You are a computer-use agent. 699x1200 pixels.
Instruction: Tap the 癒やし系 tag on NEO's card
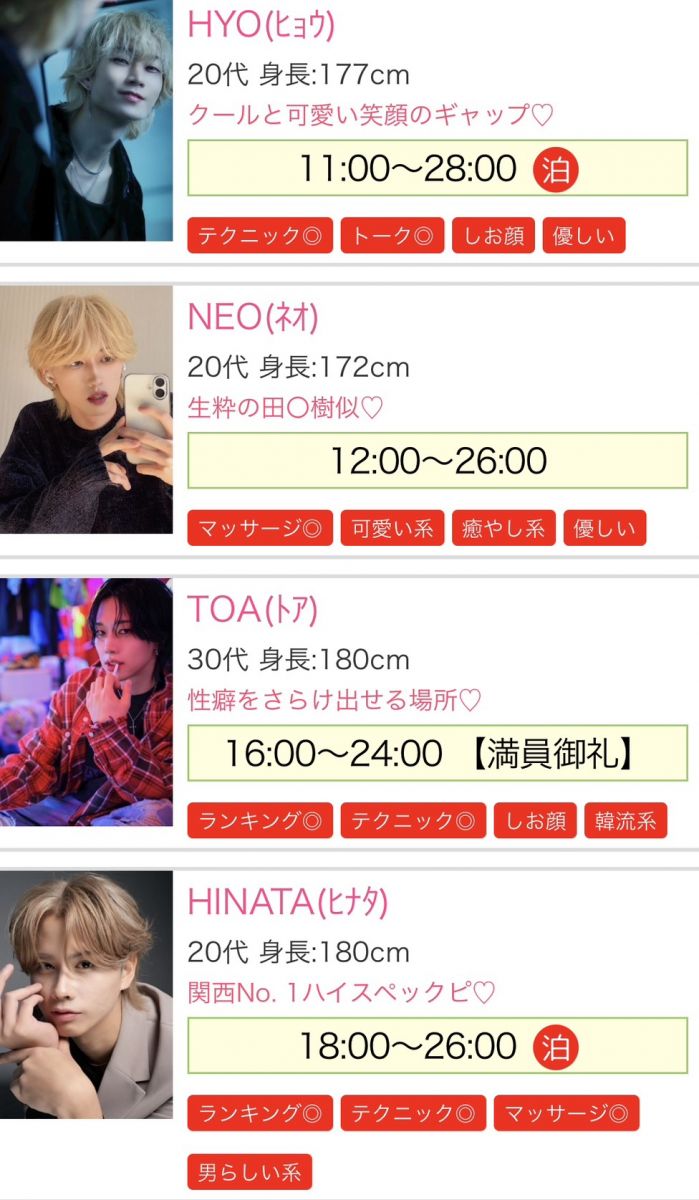click(504, 528)
